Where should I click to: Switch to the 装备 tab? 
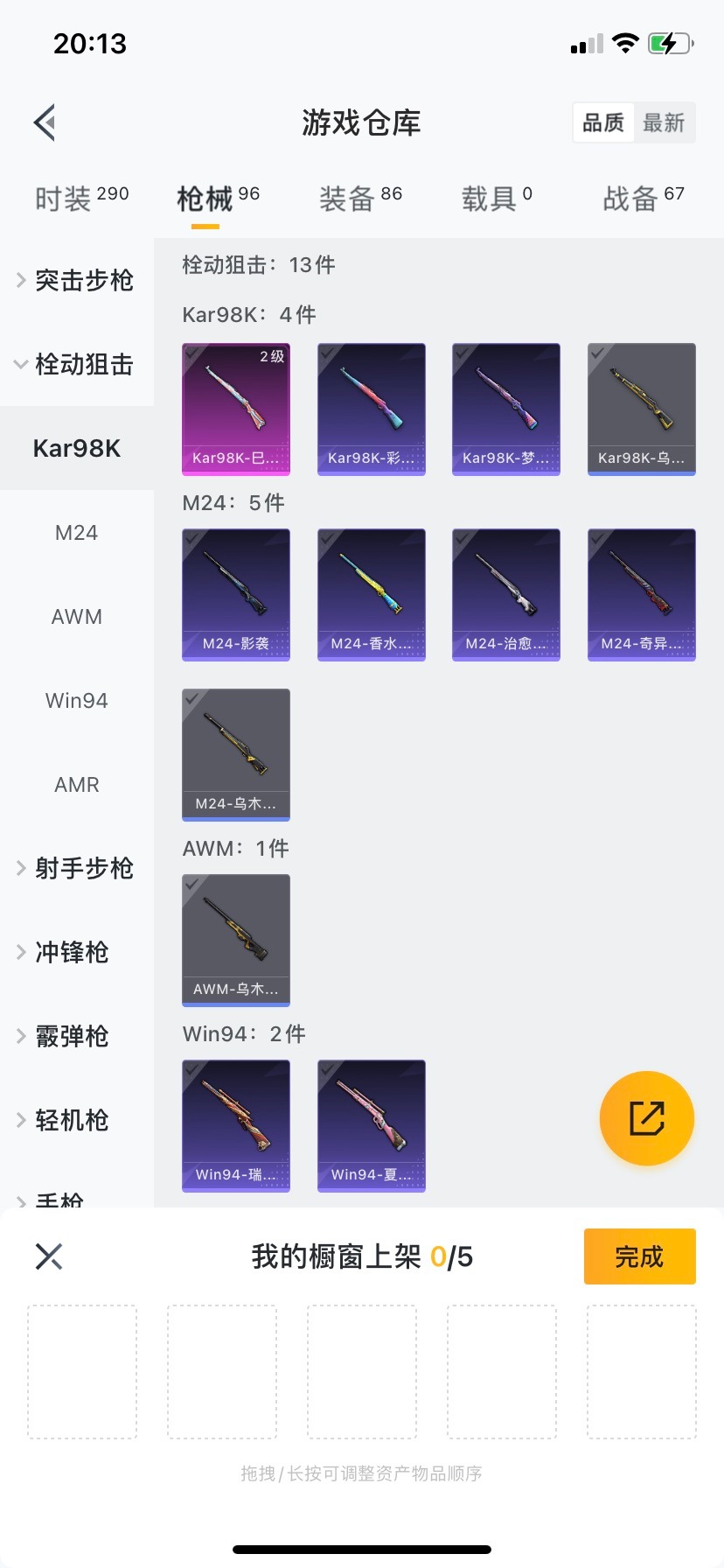(x=360, y=199)
